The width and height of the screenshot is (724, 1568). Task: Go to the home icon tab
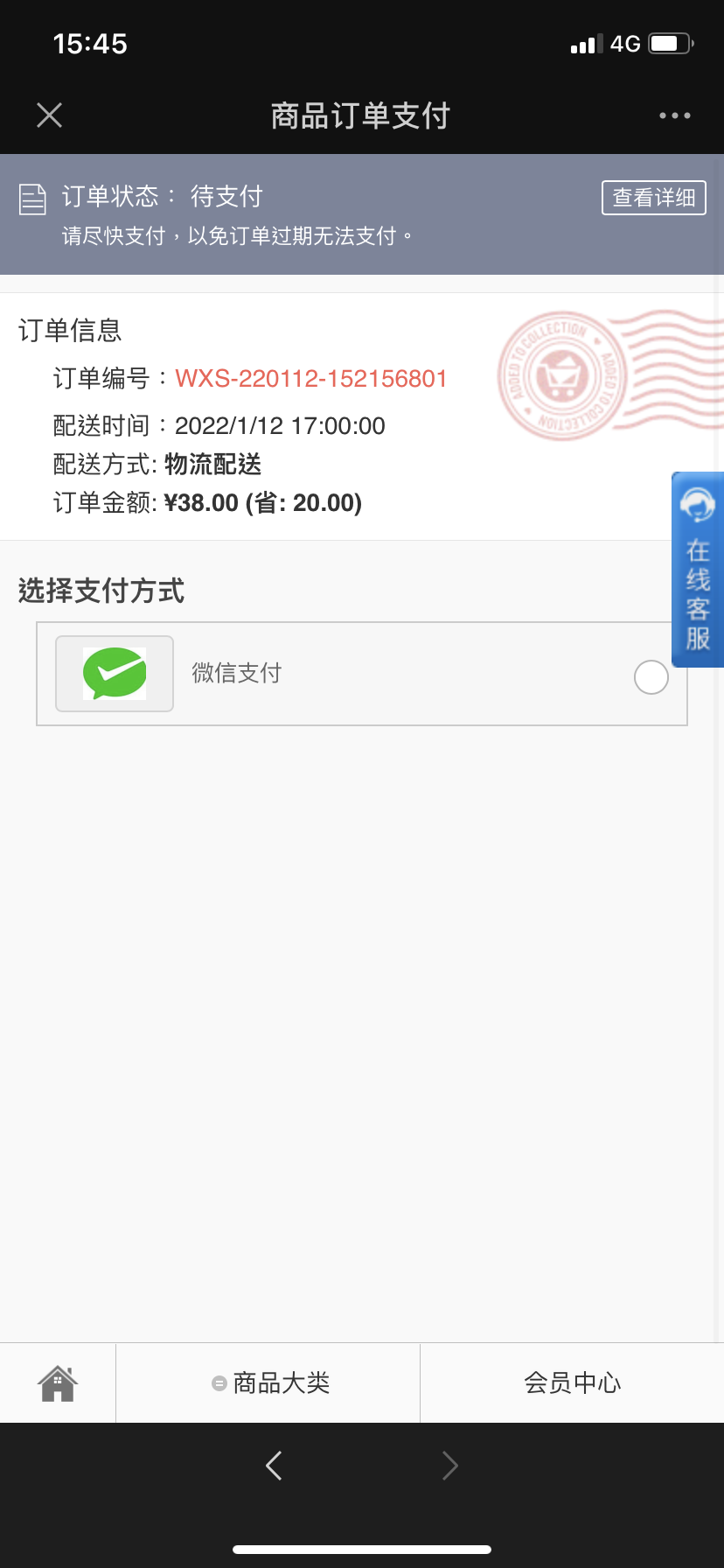58,1383
